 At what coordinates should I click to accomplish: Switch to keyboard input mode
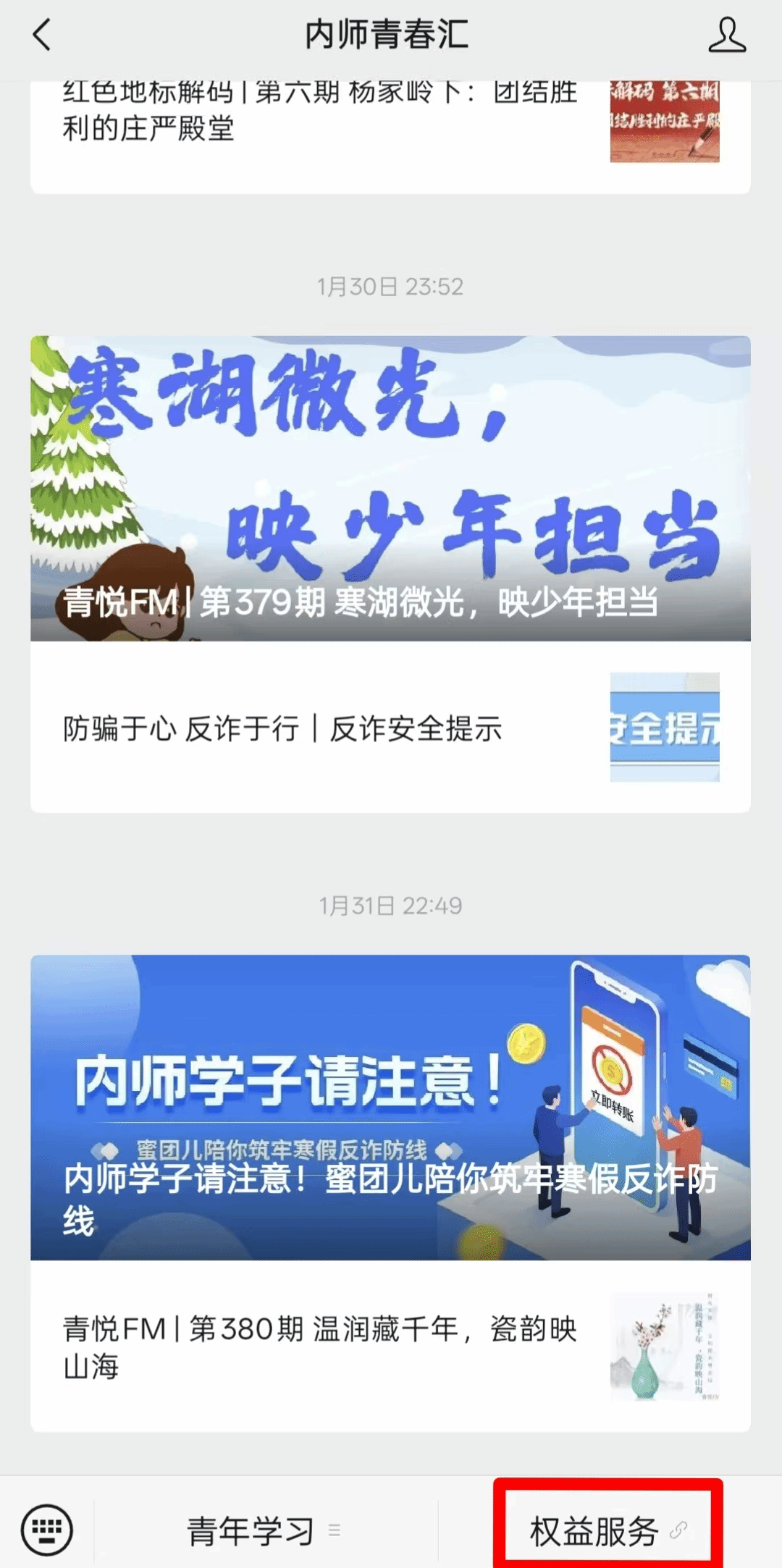47,1530
